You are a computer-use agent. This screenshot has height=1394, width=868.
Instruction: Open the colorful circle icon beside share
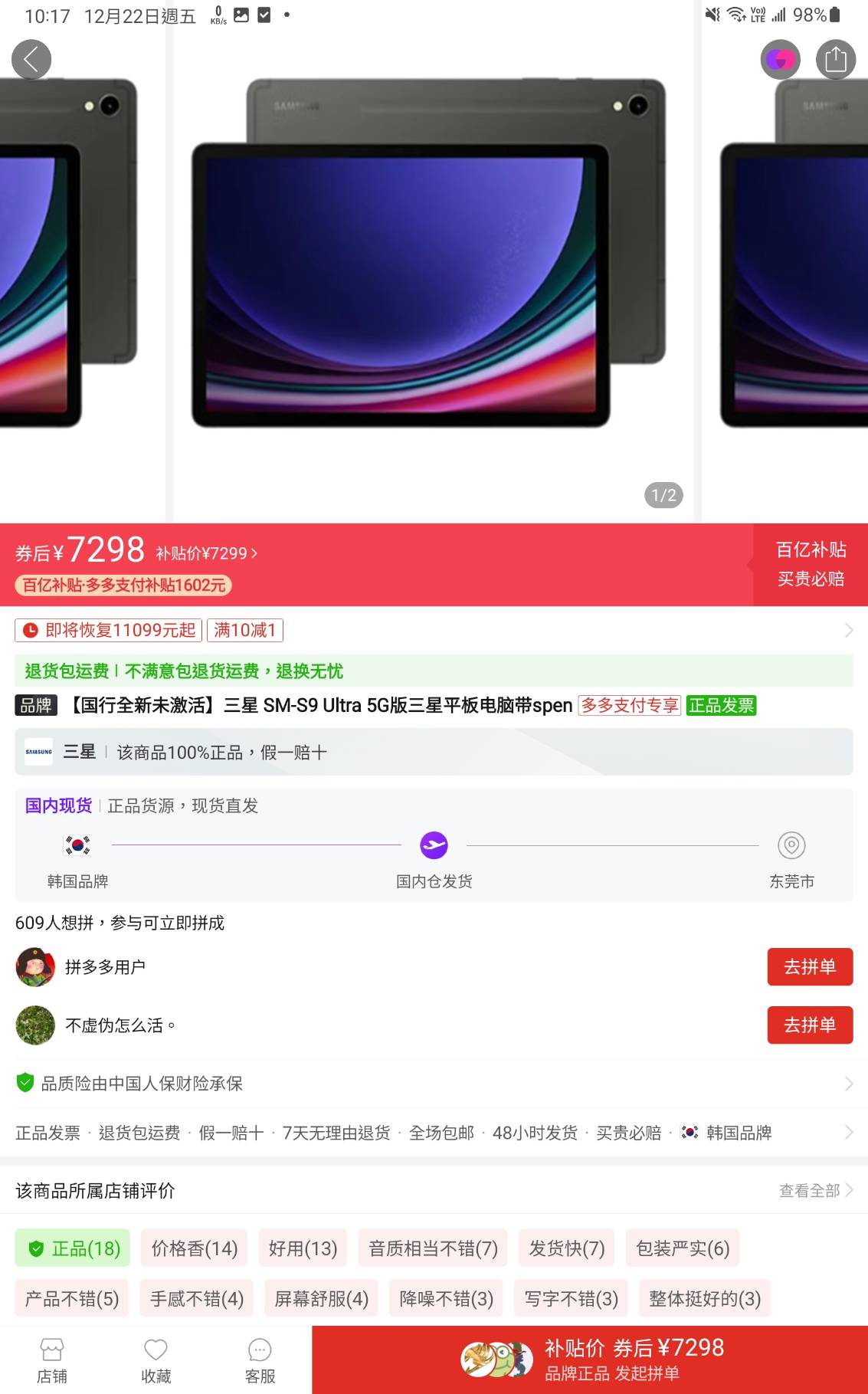pyautogui.click(x=779, y=59)
